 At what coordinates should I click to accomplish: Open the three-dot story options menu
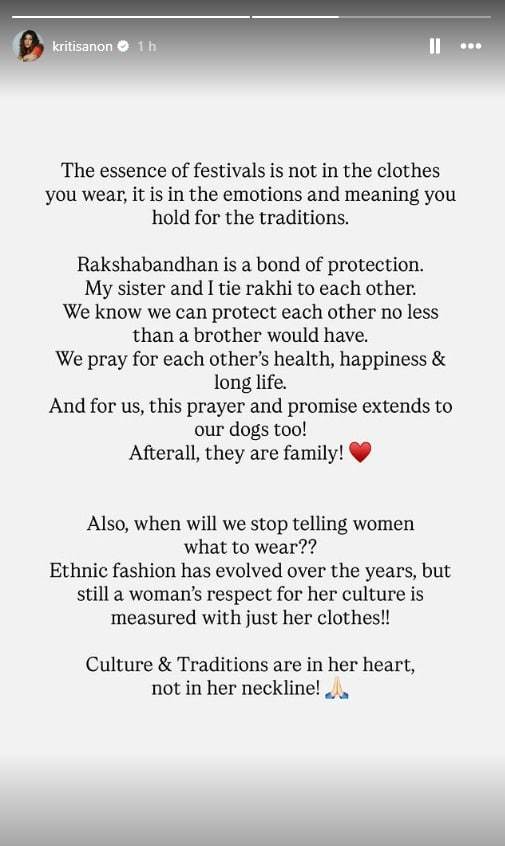pos(470,46)
